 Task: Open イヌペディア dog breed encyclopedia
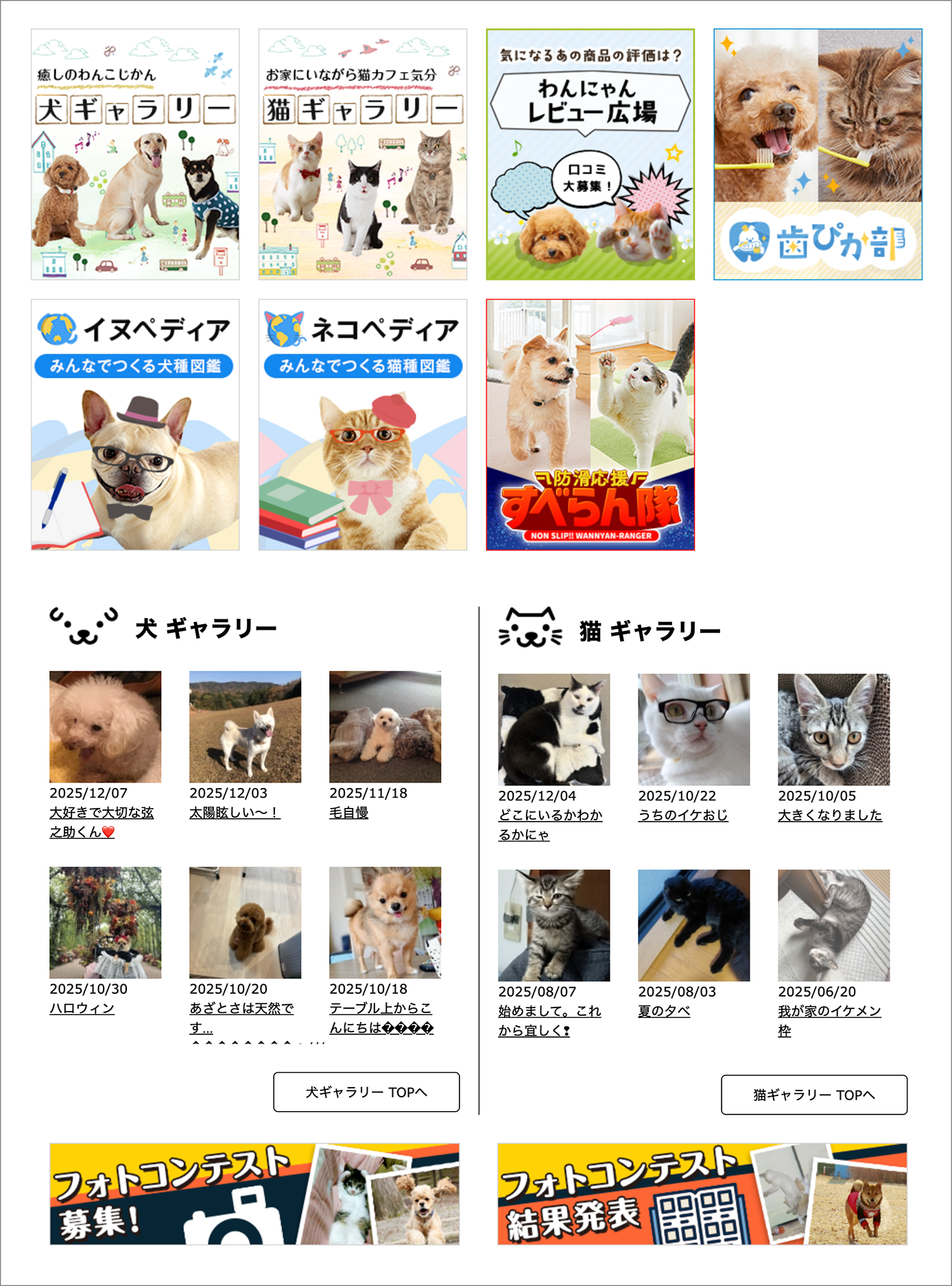[x=135, y=425]
